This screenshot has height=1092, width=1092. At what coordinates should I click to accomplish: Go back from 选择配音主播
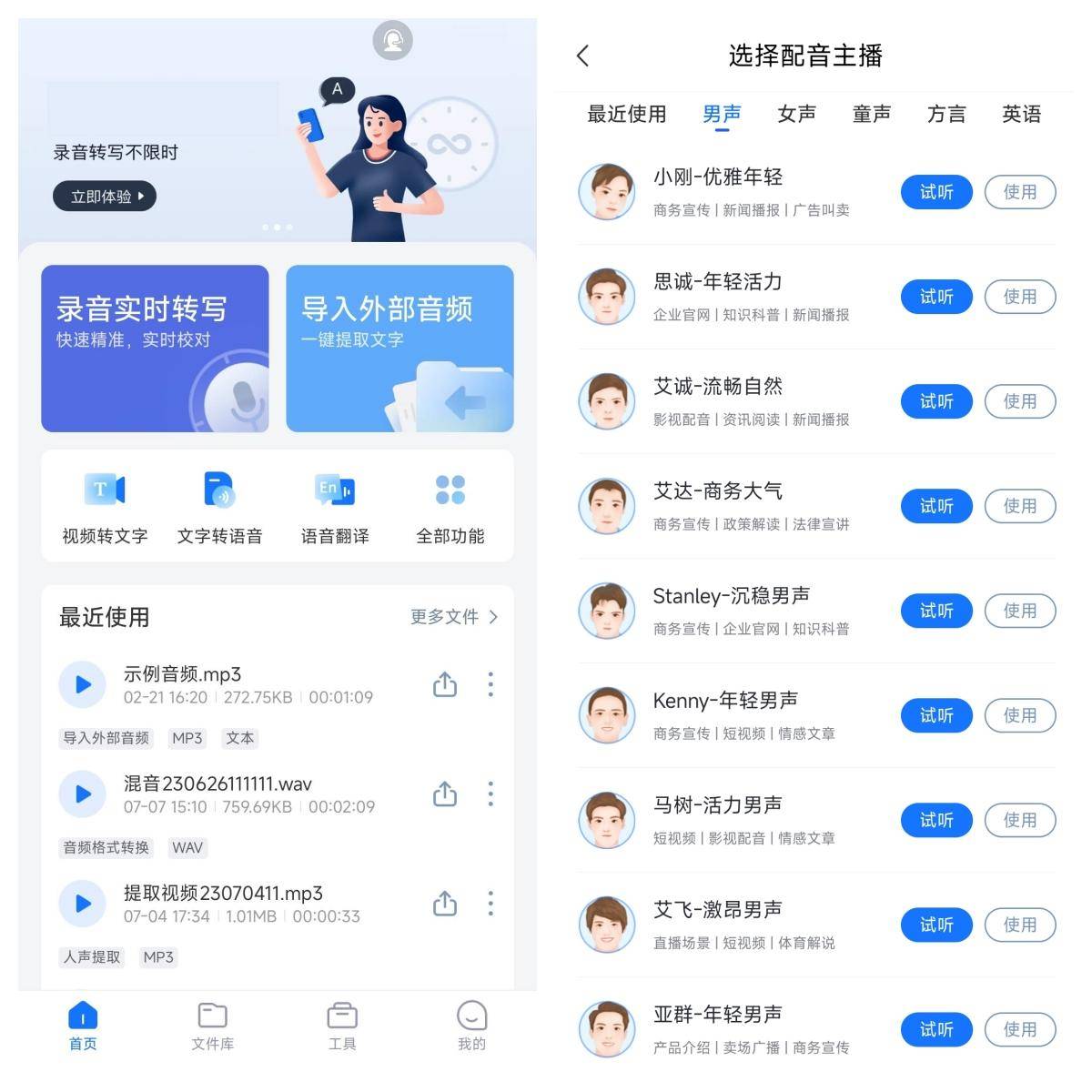click(x=583, y=56)
